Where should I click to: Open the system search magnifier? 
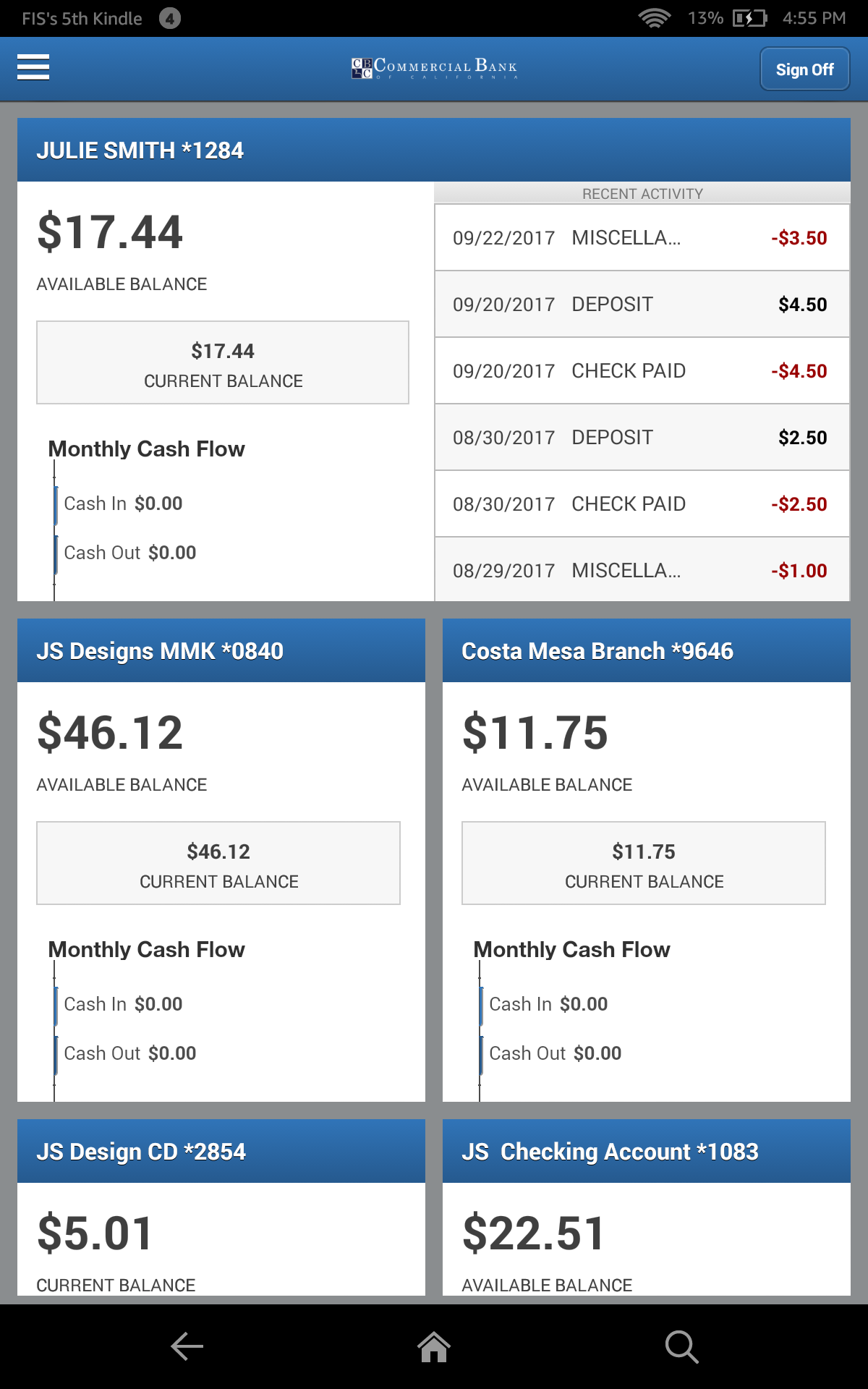coord(681,1346)
